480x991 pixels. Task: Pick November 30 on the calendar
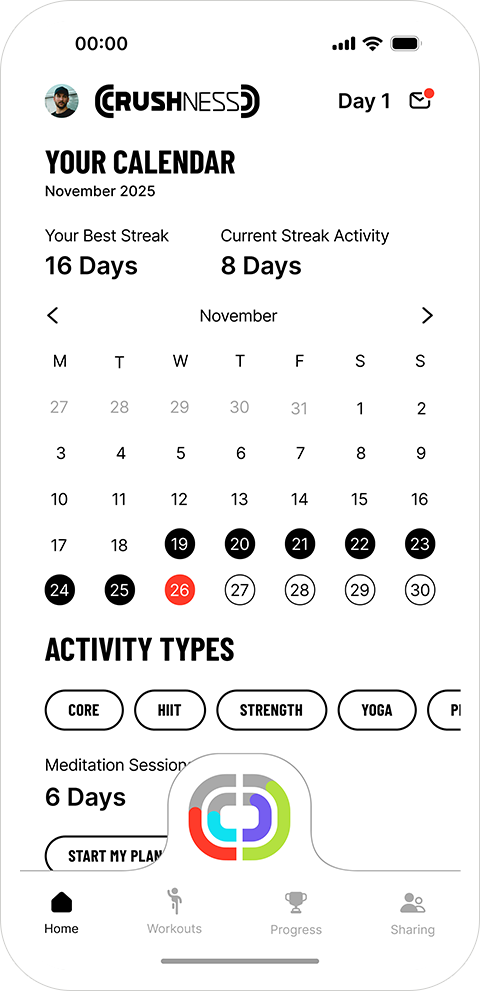pyautogui.click(x=420, y=590)
